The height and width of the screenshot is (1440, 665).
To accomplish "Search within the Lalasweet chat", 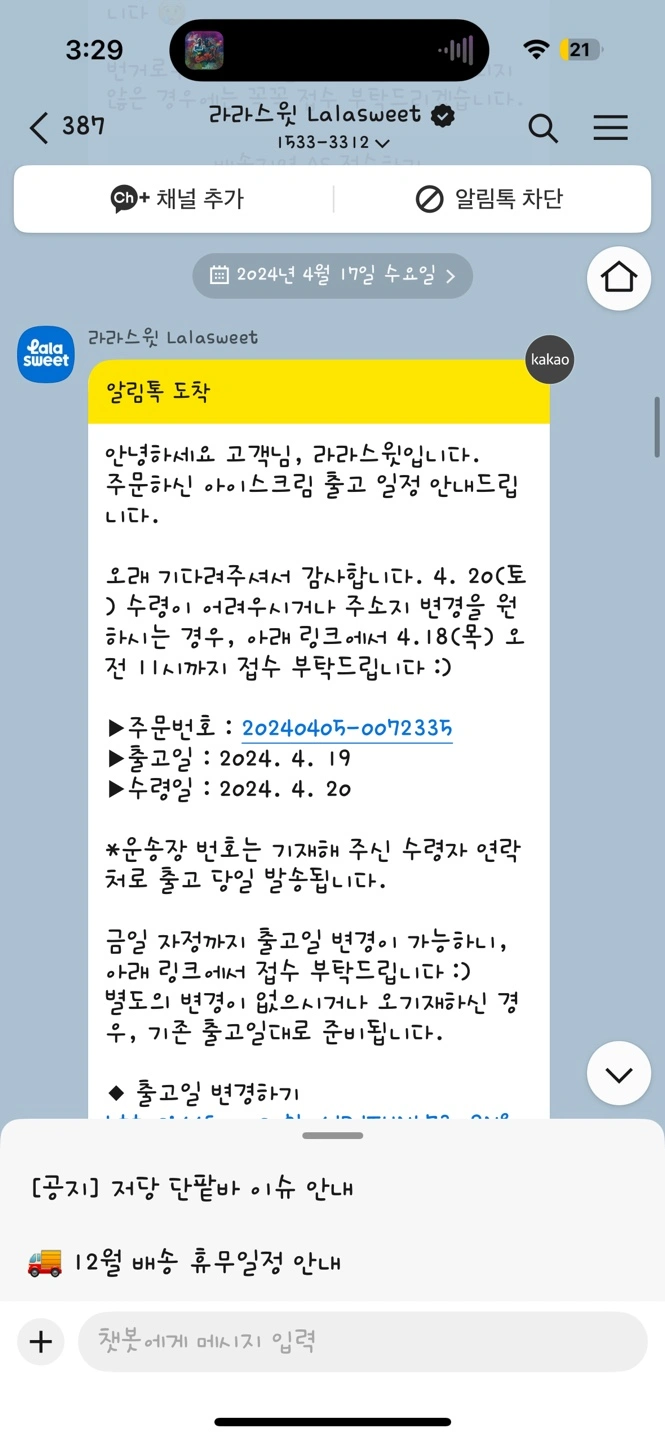I will pyautogui.click(x=543, y=128).
